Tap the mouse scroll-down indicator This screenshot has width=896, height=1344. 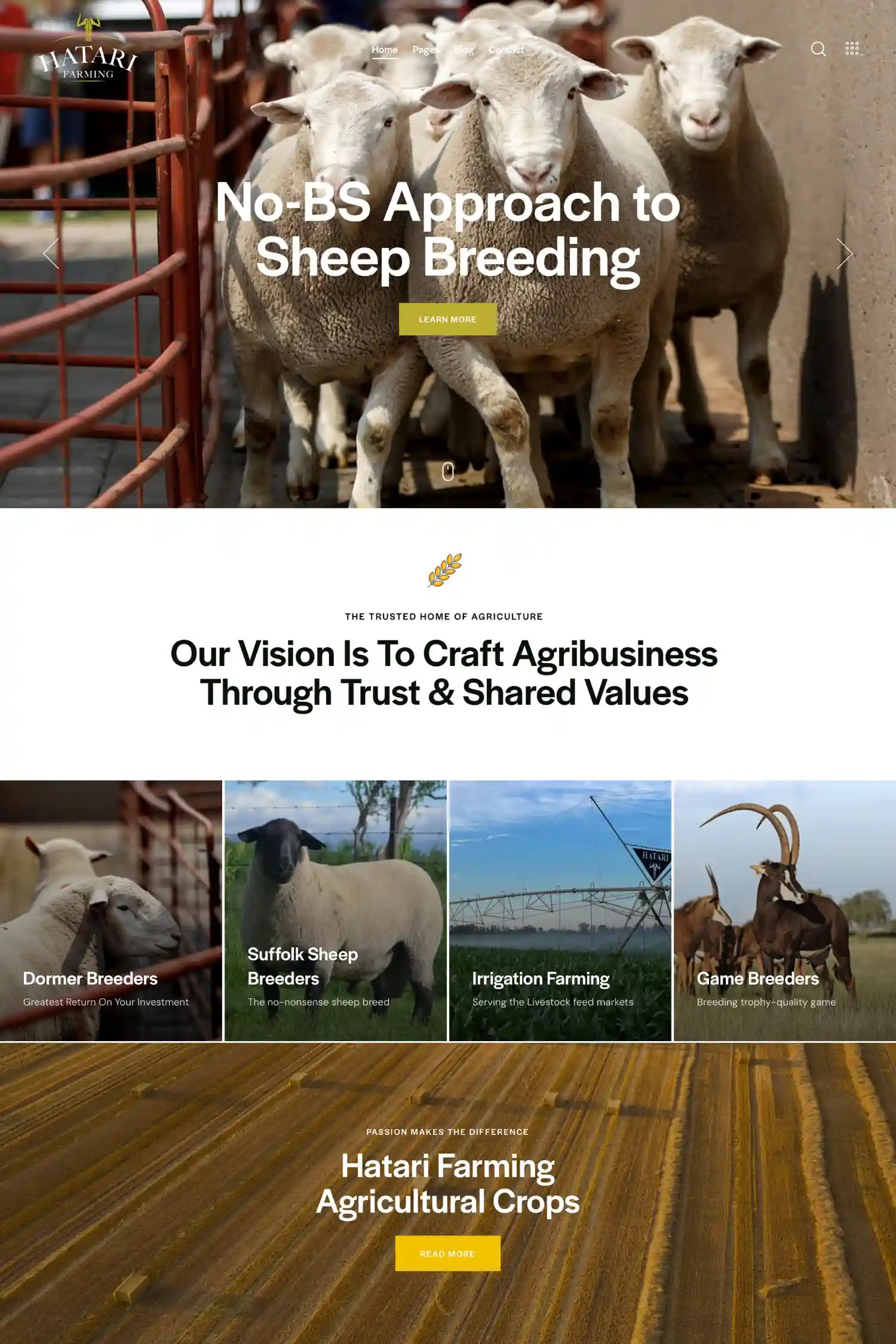pyautogui.click(x=447, y=472)
